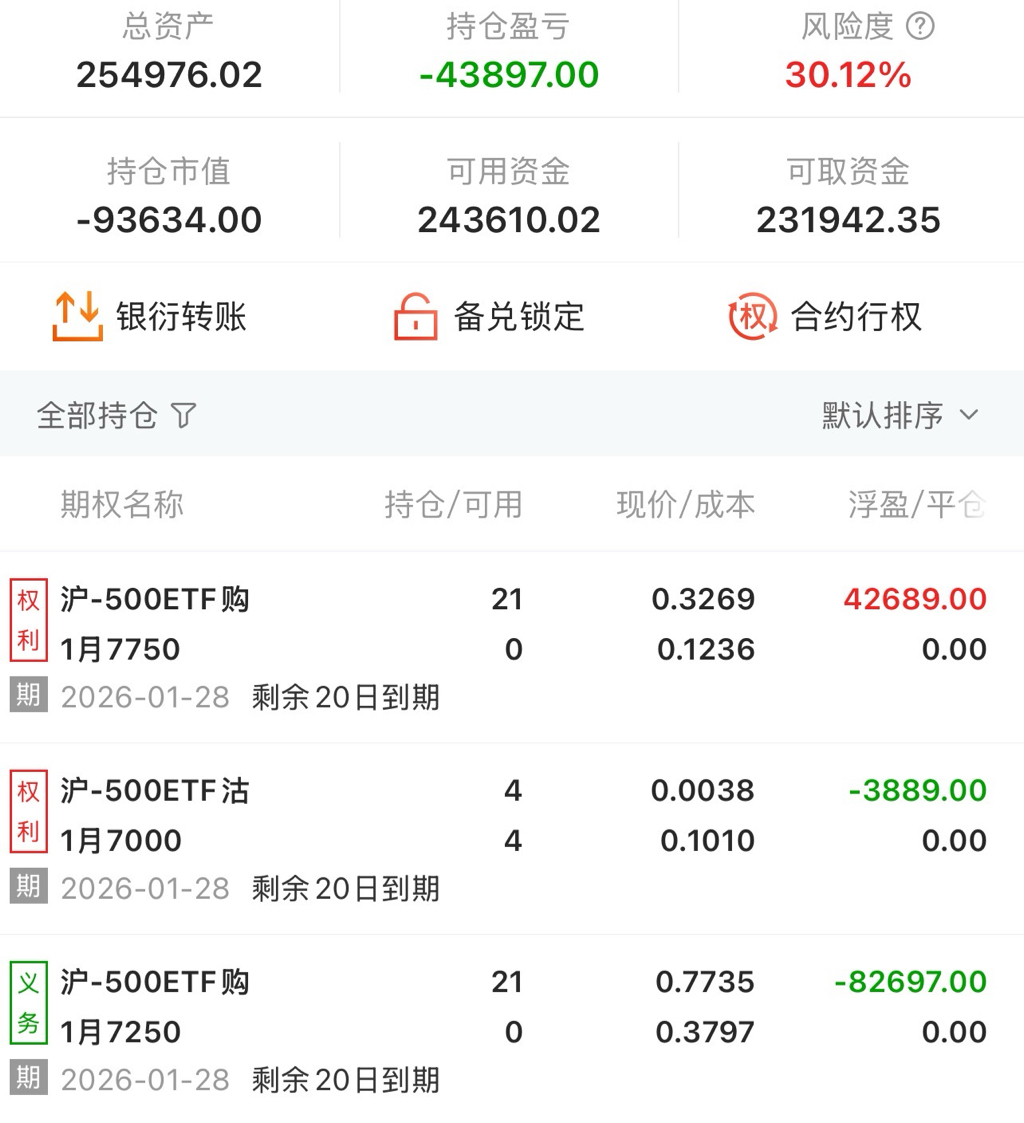1024x1123 pixels.
Task: Open the 全部持仓 filter
Action: click(117, 415)
